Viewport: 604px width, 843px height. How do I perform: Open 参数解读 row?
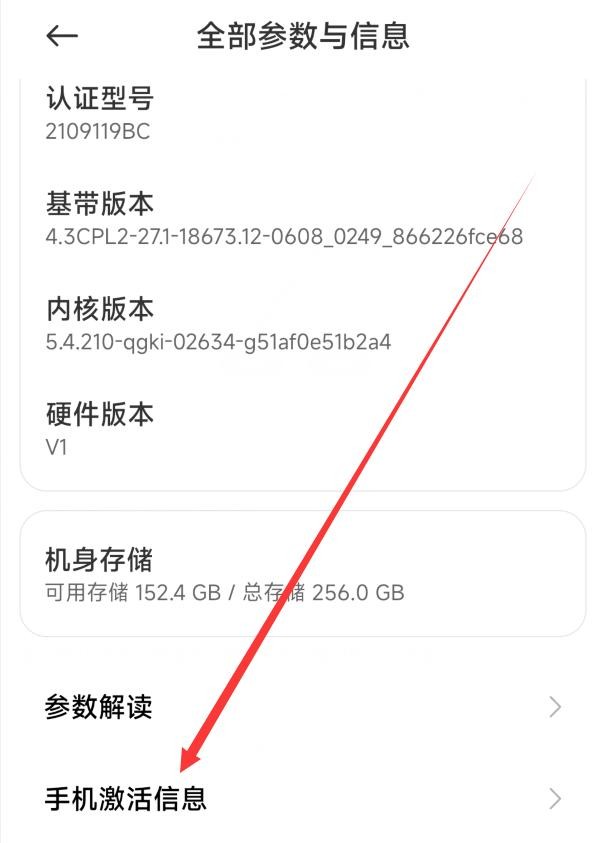click(x=300, y=707)
